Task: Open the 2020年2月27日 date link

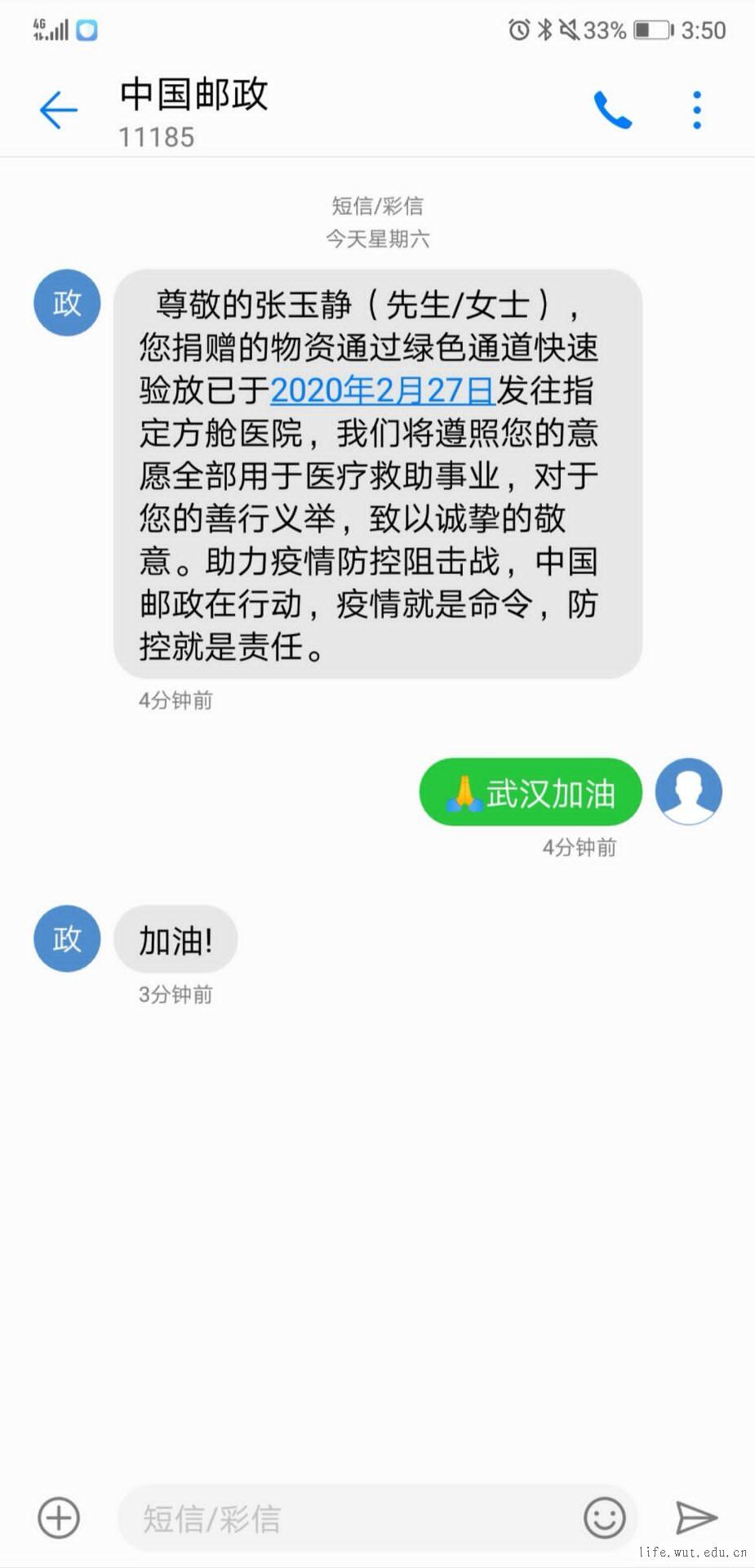Action: pos(382,390)
